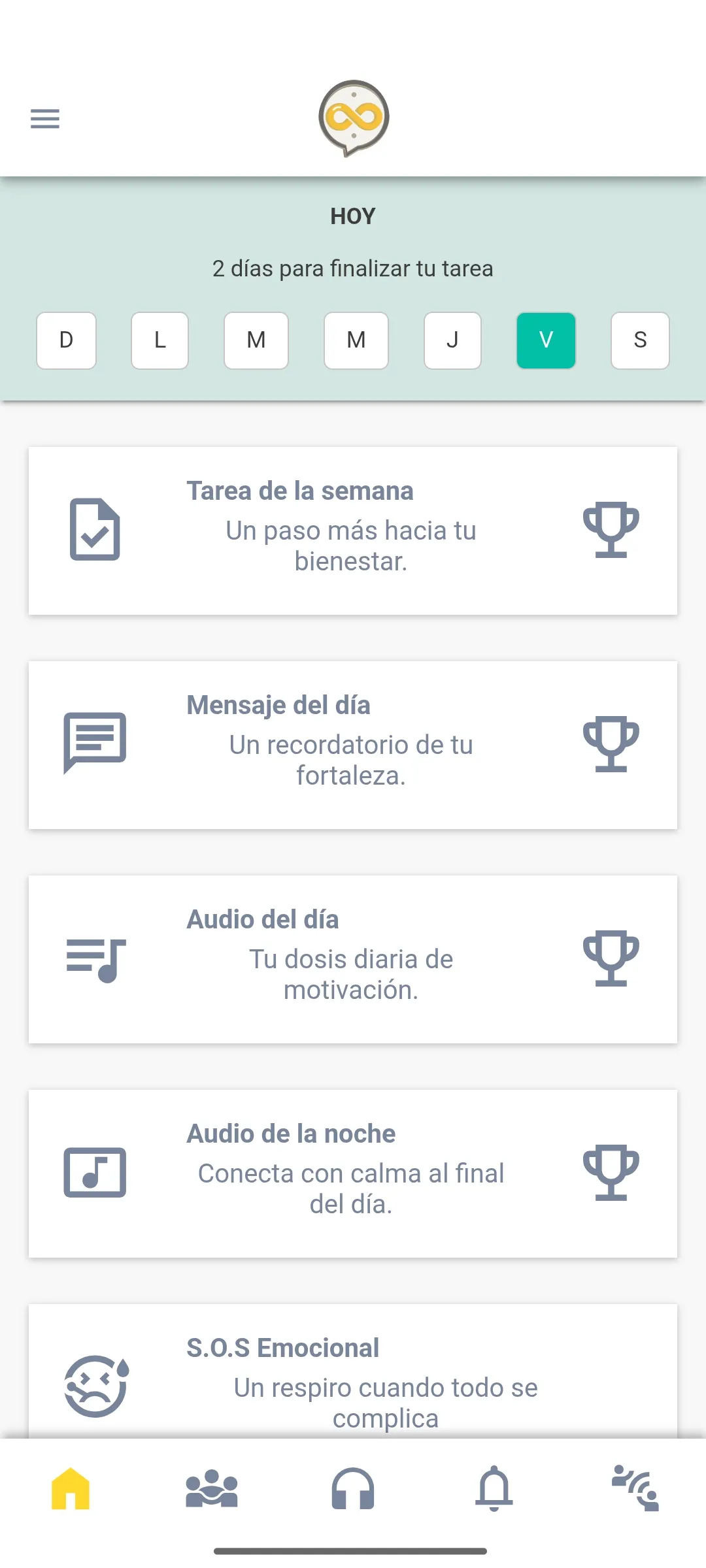Tap the Audio de la noche music icon
This screenshot has width=706, height=1568.
pos(95,1173)
